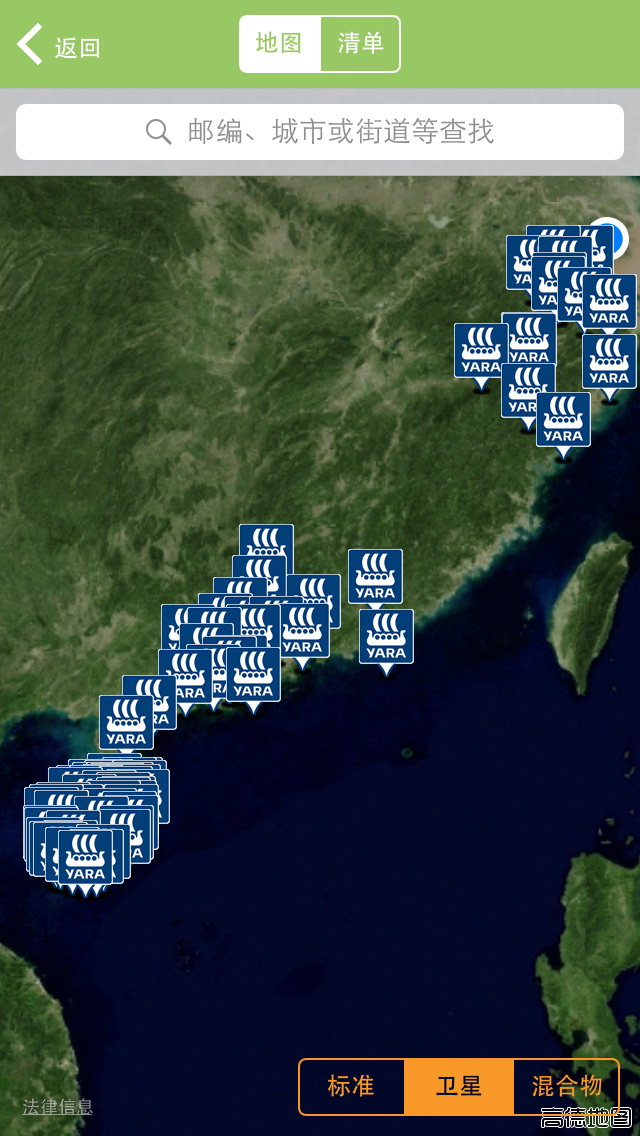Open the 邮编、城市或街道等查找 search field

click(x=320, y=132)
